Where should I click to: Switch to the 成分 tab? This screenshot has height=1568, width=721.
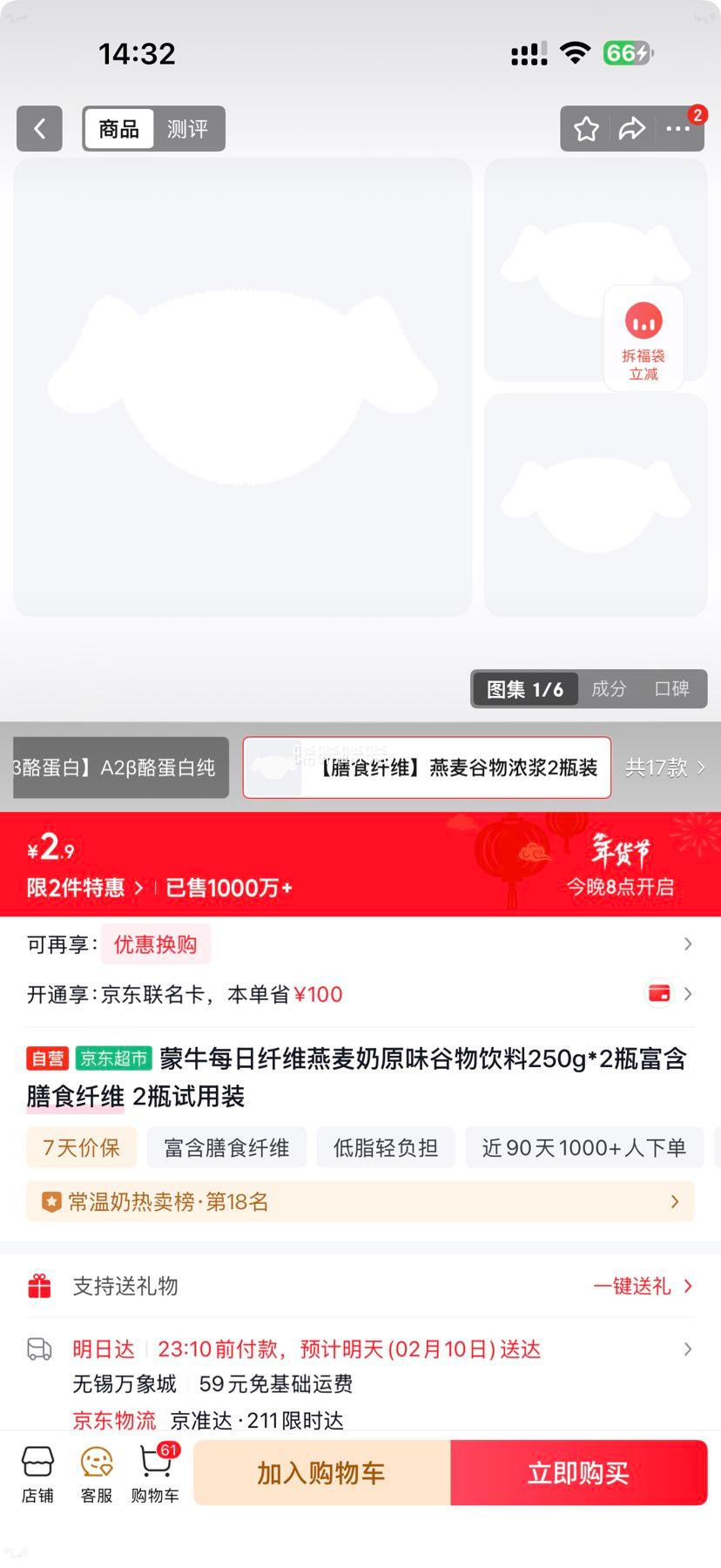(609, 689)
